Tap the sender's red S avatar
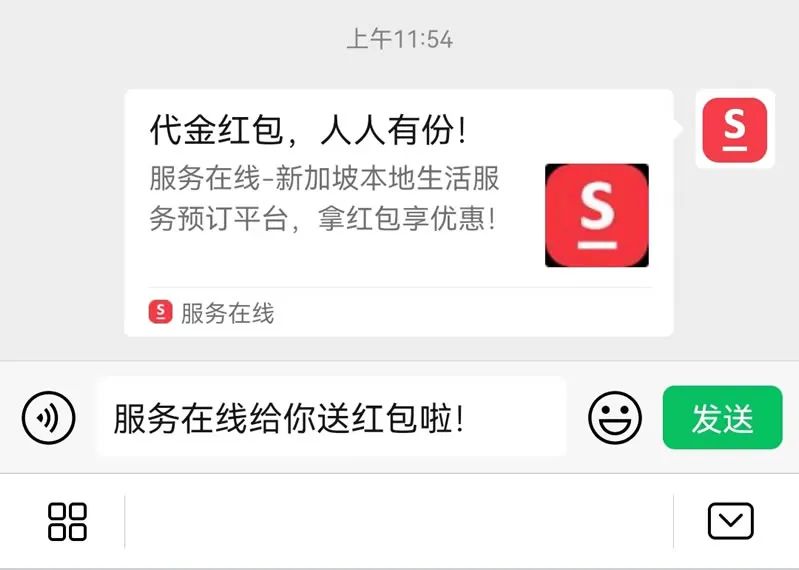Viewport: 799px width, 570px height. tap(734, 130)
